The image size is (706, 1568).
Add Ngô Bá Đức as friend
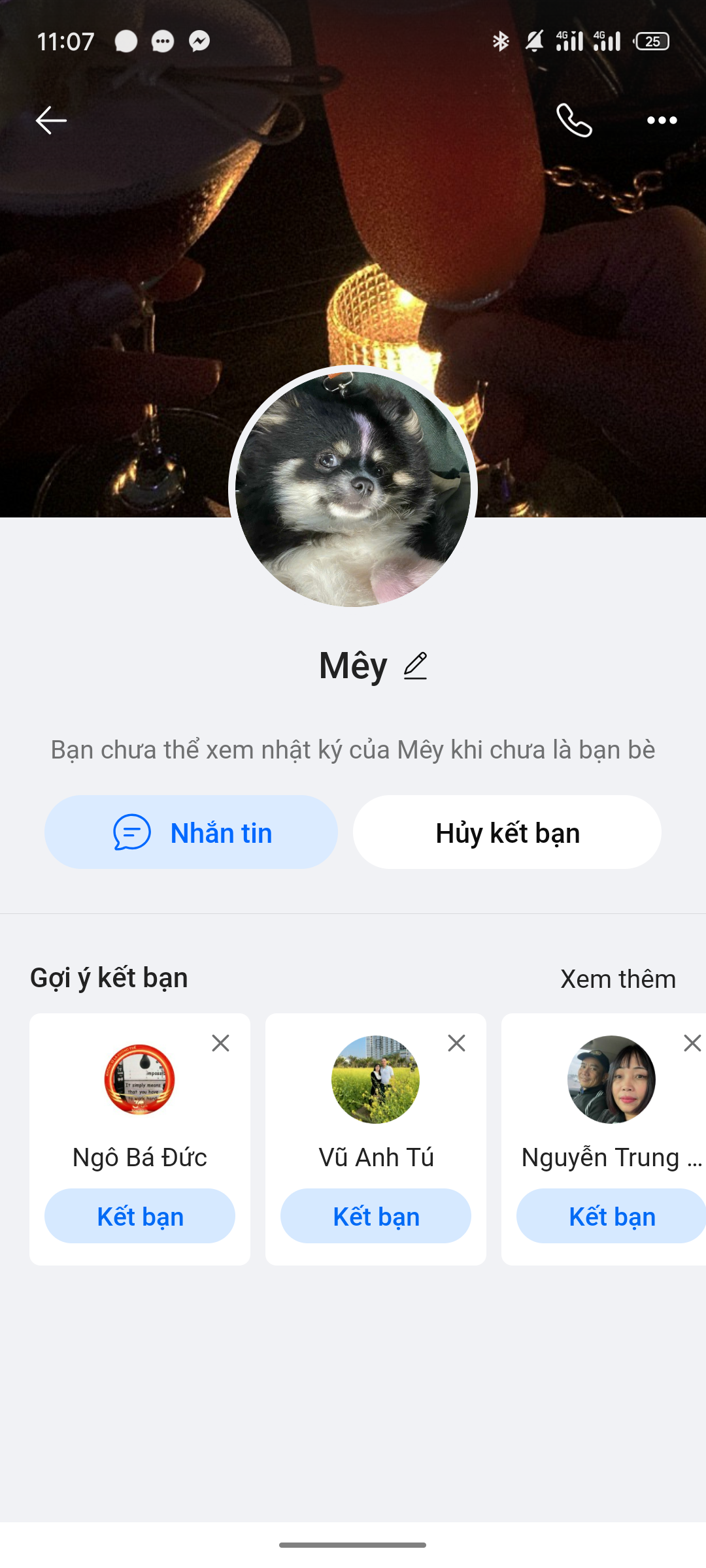tap(140, 1217)
